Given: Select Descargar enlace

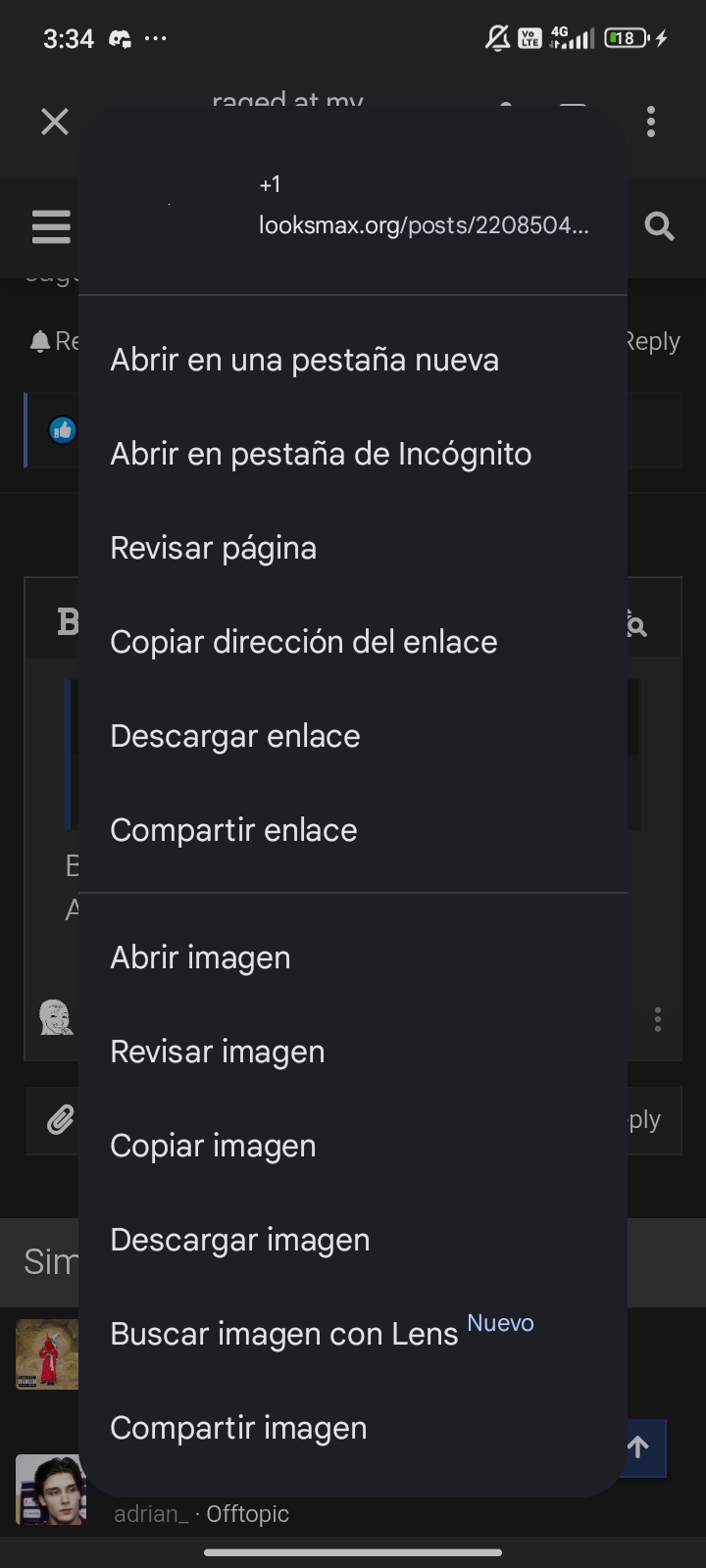Looking at the screenshot, I should click(x=353, y=736).
